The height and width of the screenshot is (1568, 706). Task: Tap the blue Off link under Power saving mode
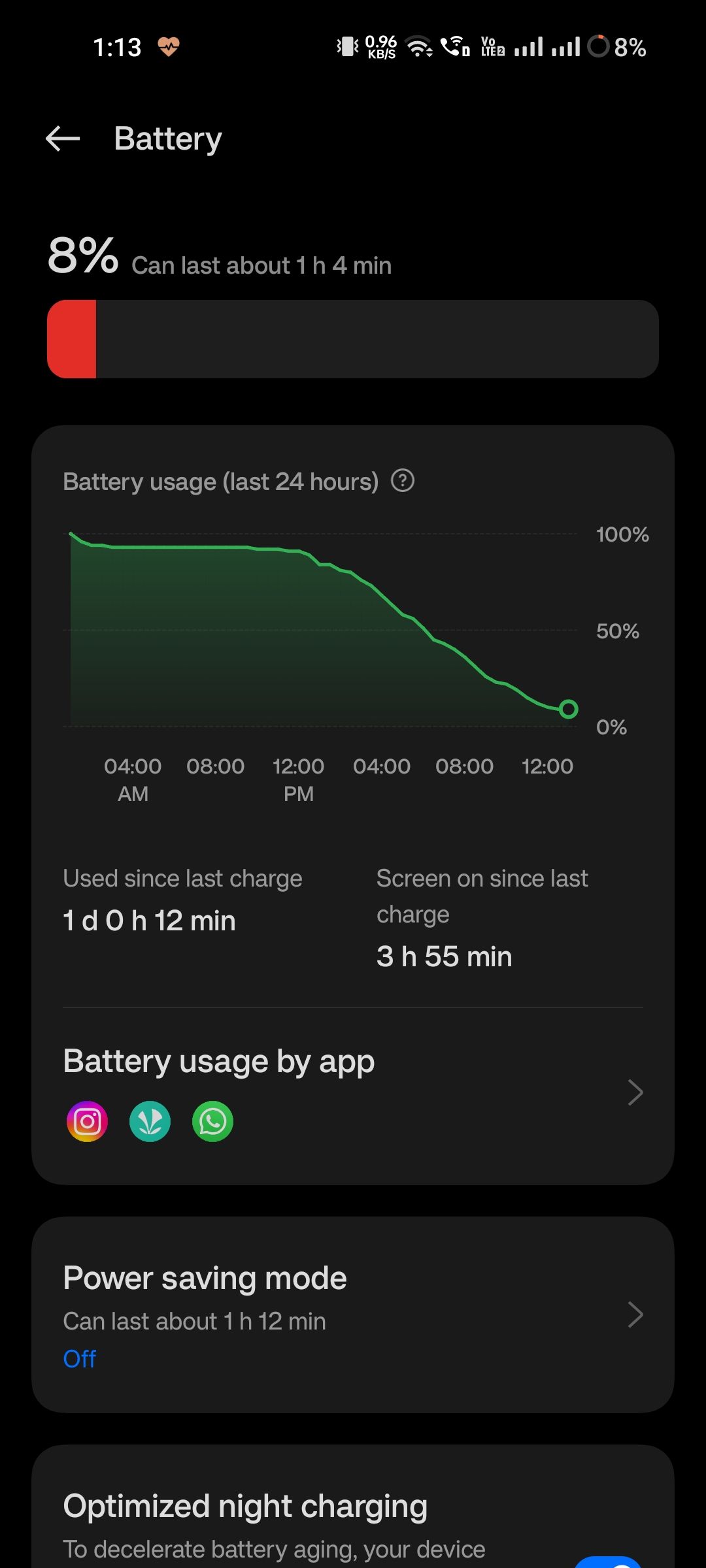click(80, 1359)
